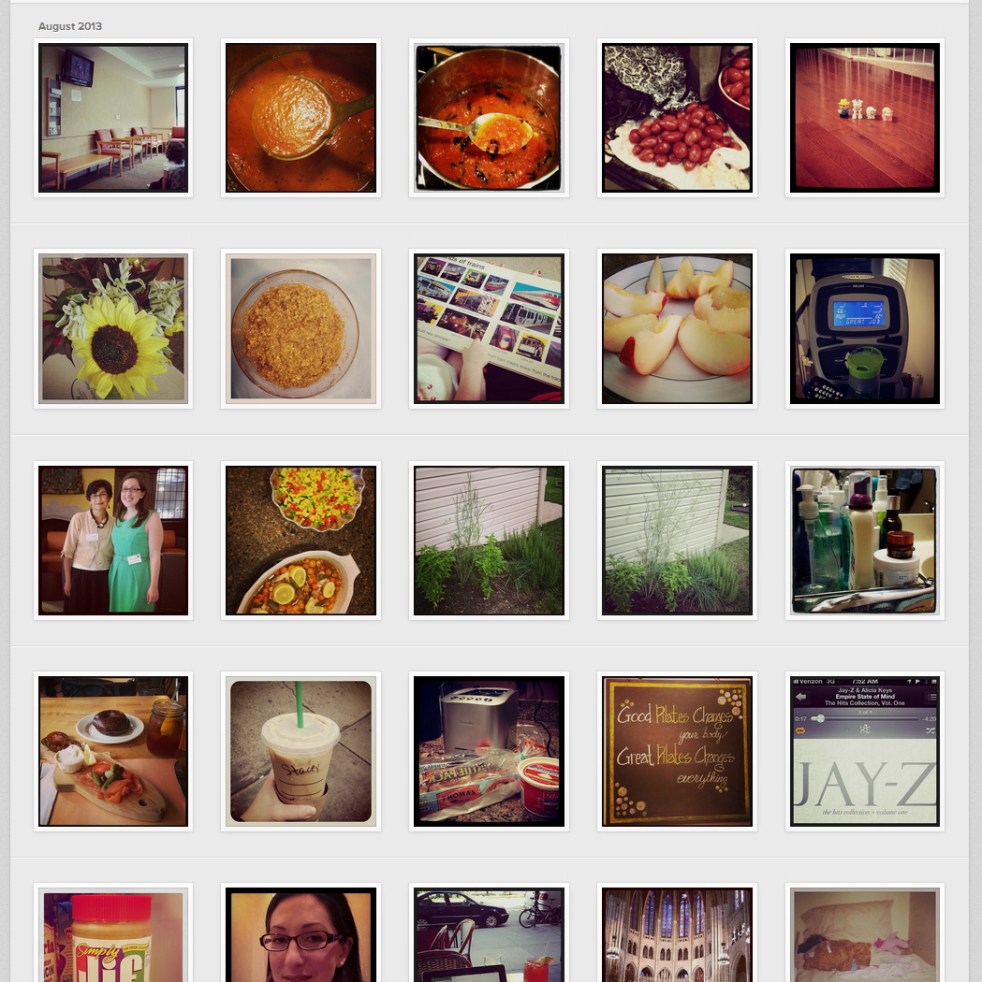Open the exercise machine display photo
This screenshot has height=982, width=982.
[865, 328]
